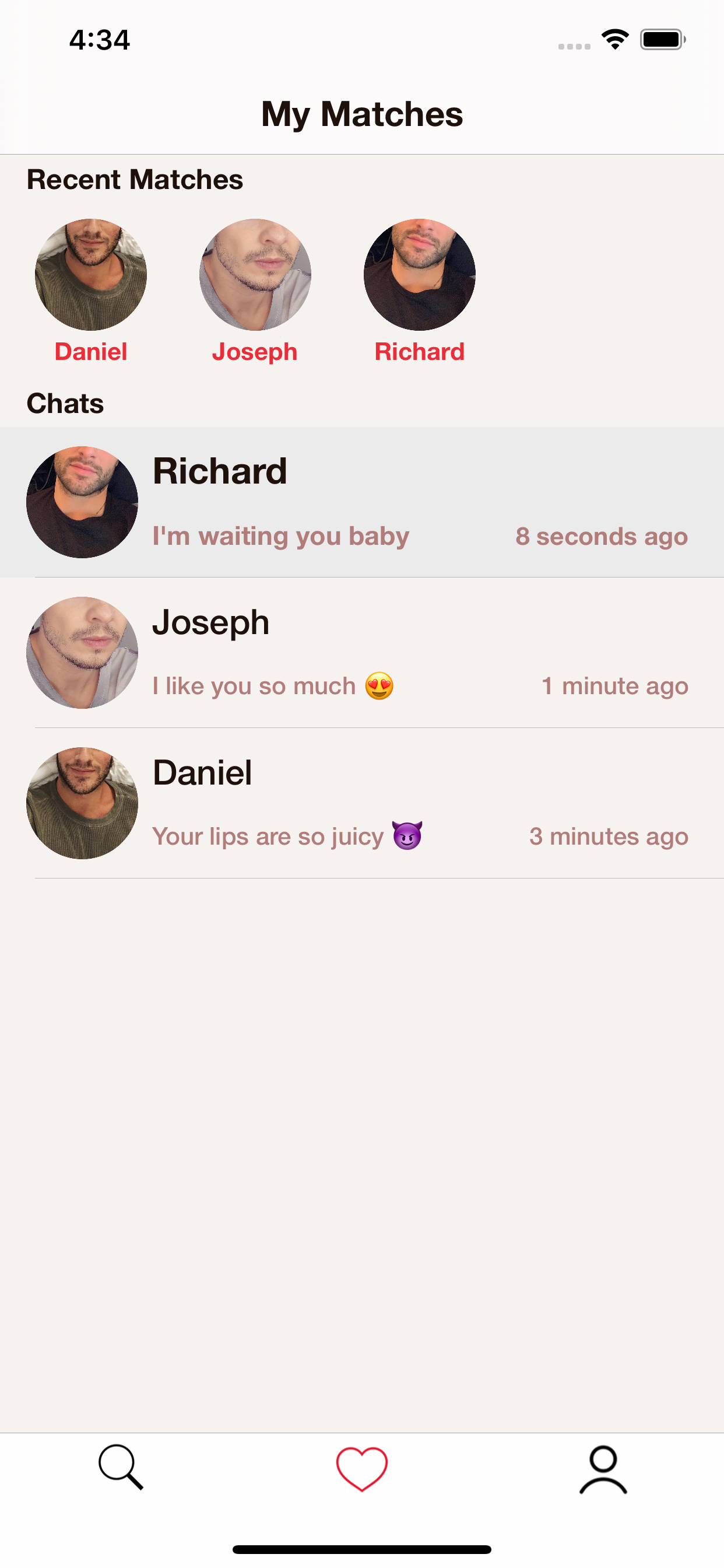Select the name Joseph under his match photo
Viewport: 724px width, 1568px height.
pos(255,351)
